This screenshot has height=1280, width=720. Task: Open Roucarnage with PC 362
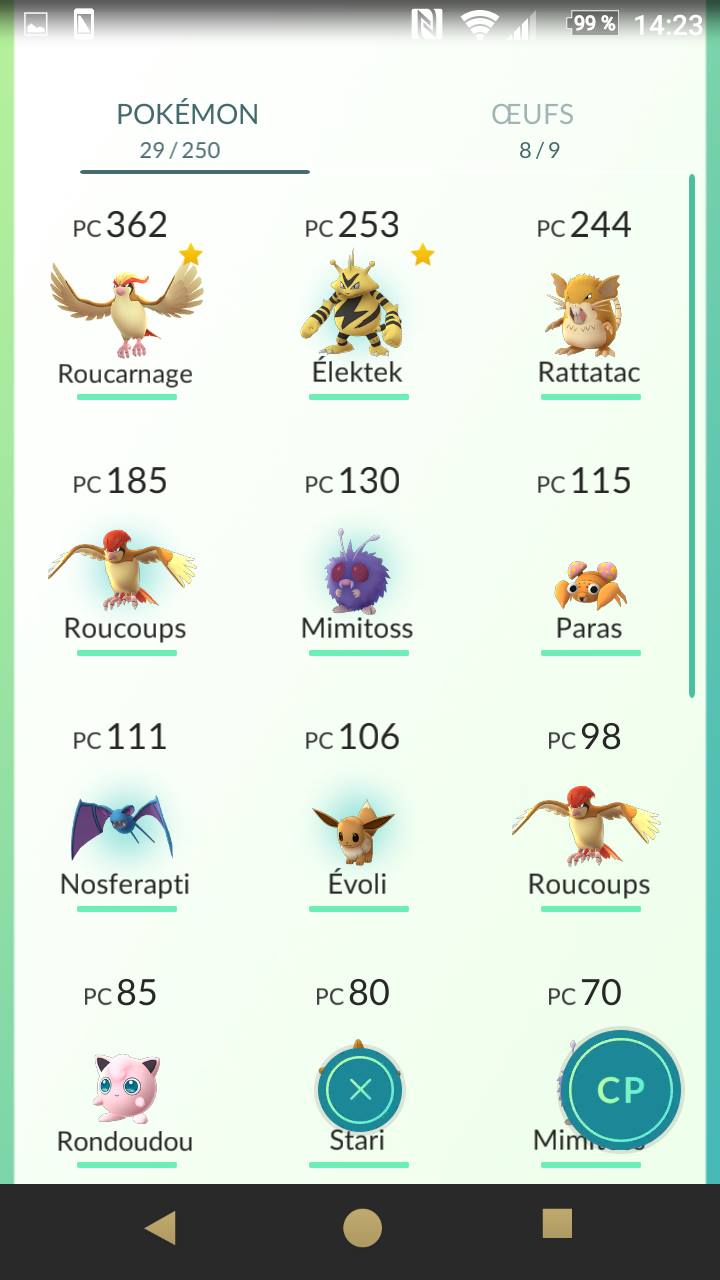tap(126, 303)
